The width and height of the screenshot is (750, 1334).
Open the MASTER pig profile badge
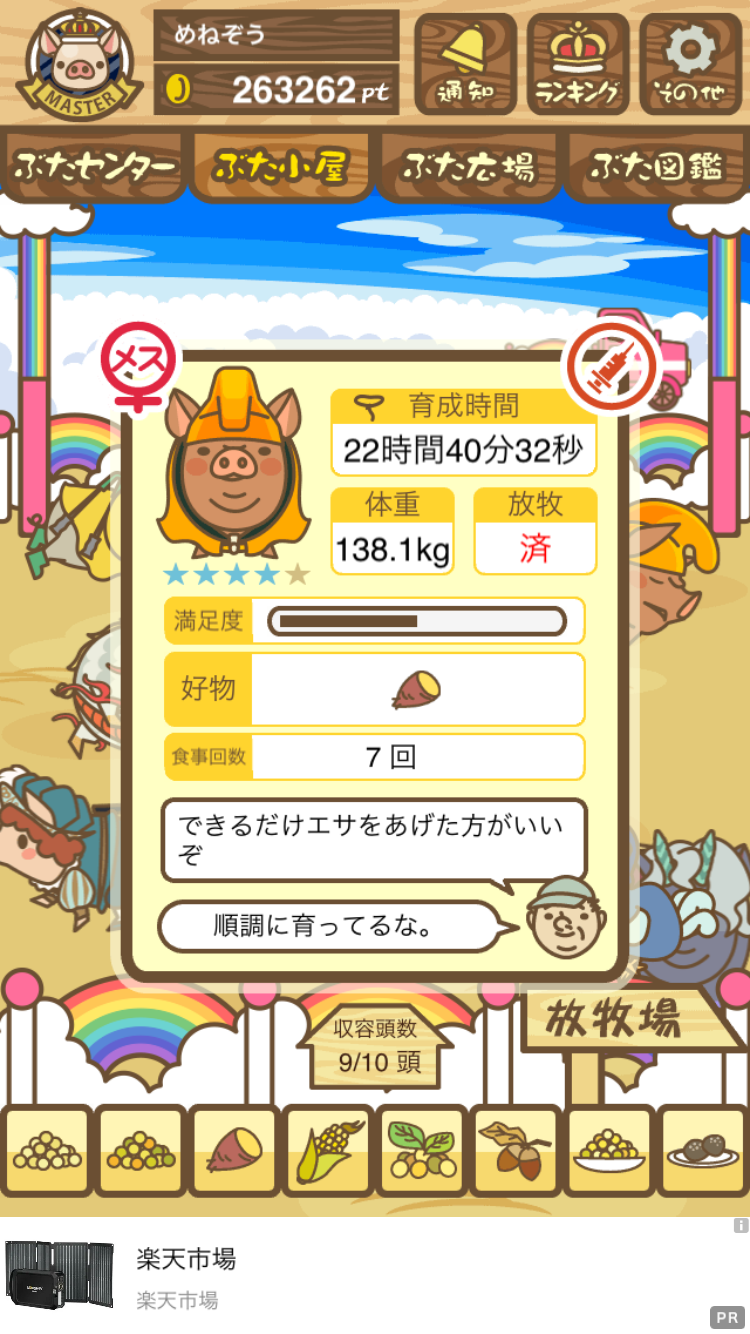[x=75, y=60]
